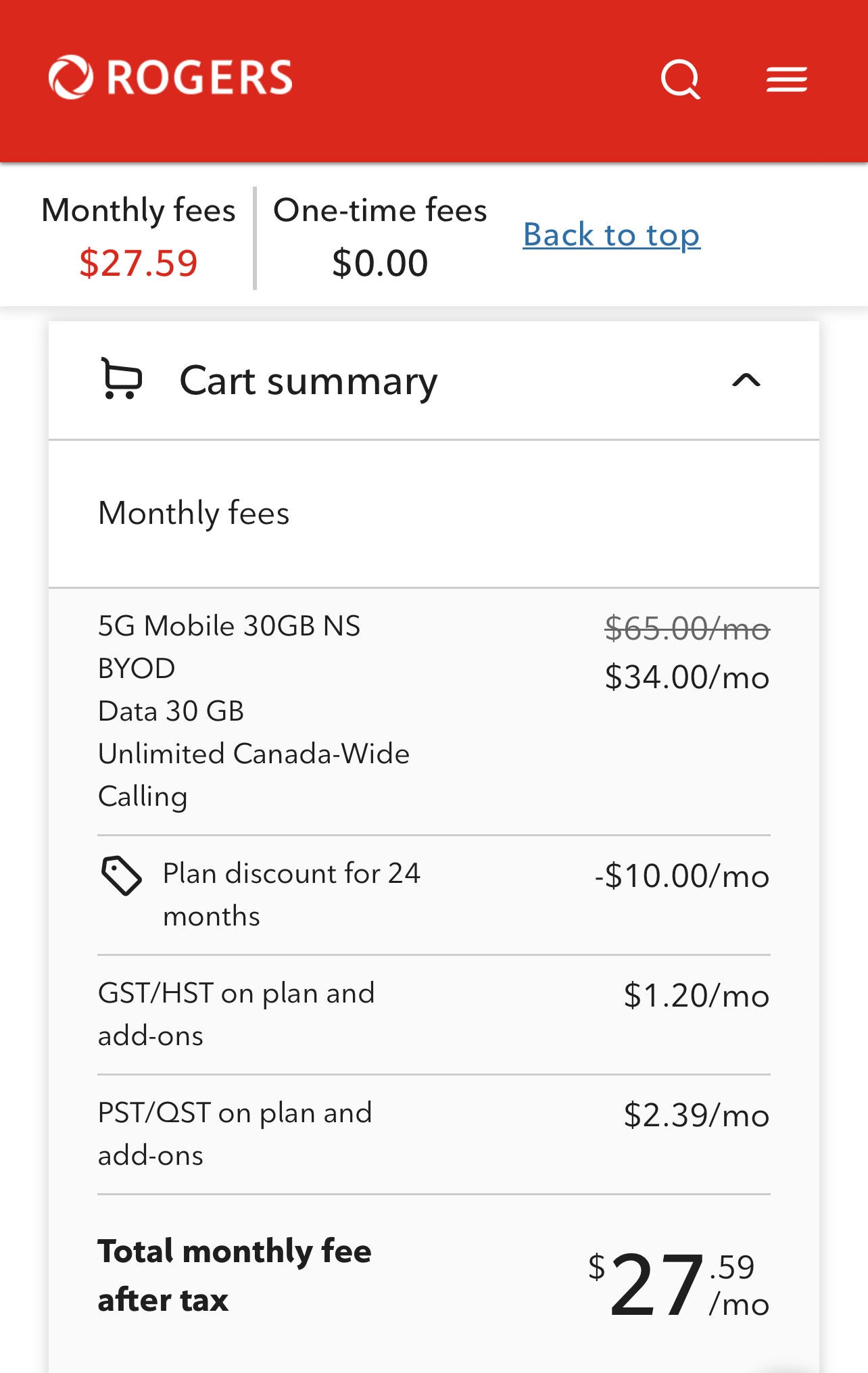Click the Back to top link
The height and width of the screenshot is (1373, 868).
611,235
